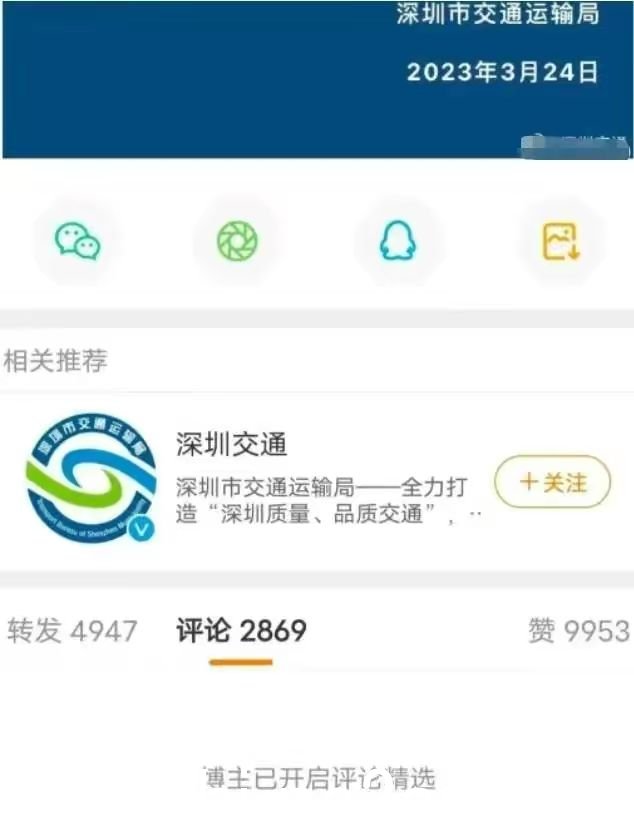Switch to the 转发 tab
The height and width of the screenshot is (828, 634).
tap(72, 631)
